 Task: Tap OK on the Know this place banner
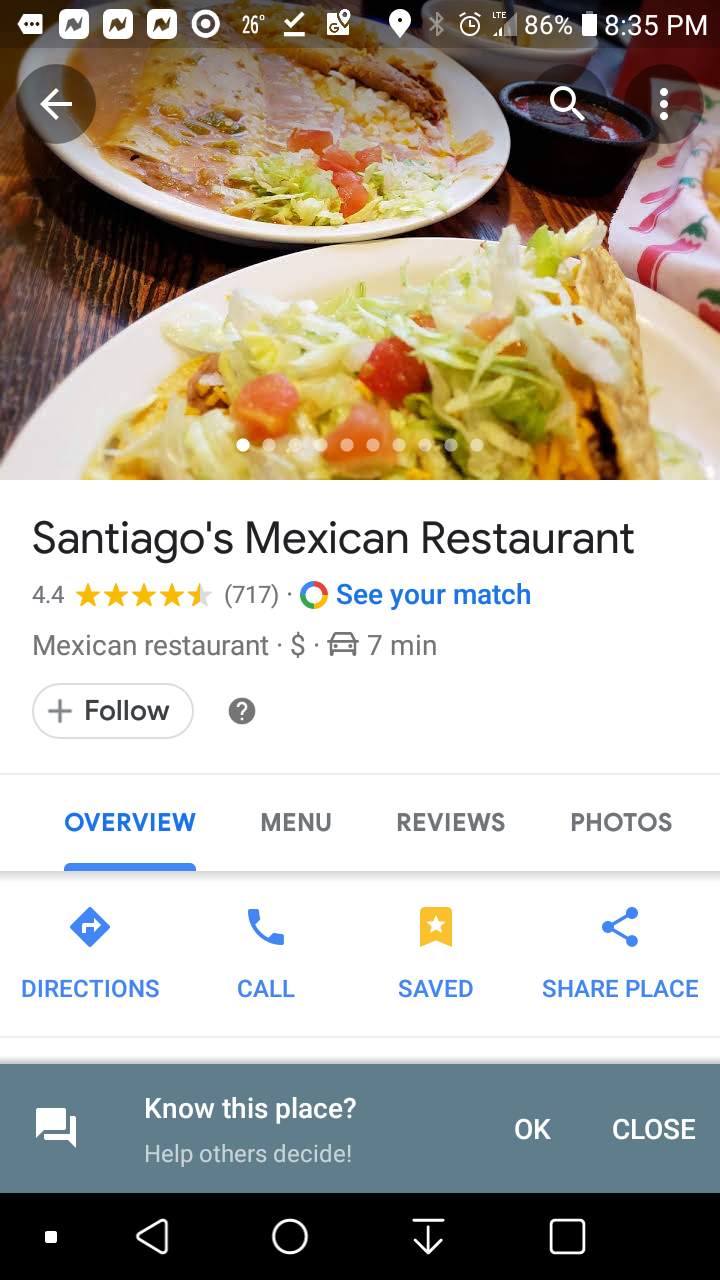532,1129
